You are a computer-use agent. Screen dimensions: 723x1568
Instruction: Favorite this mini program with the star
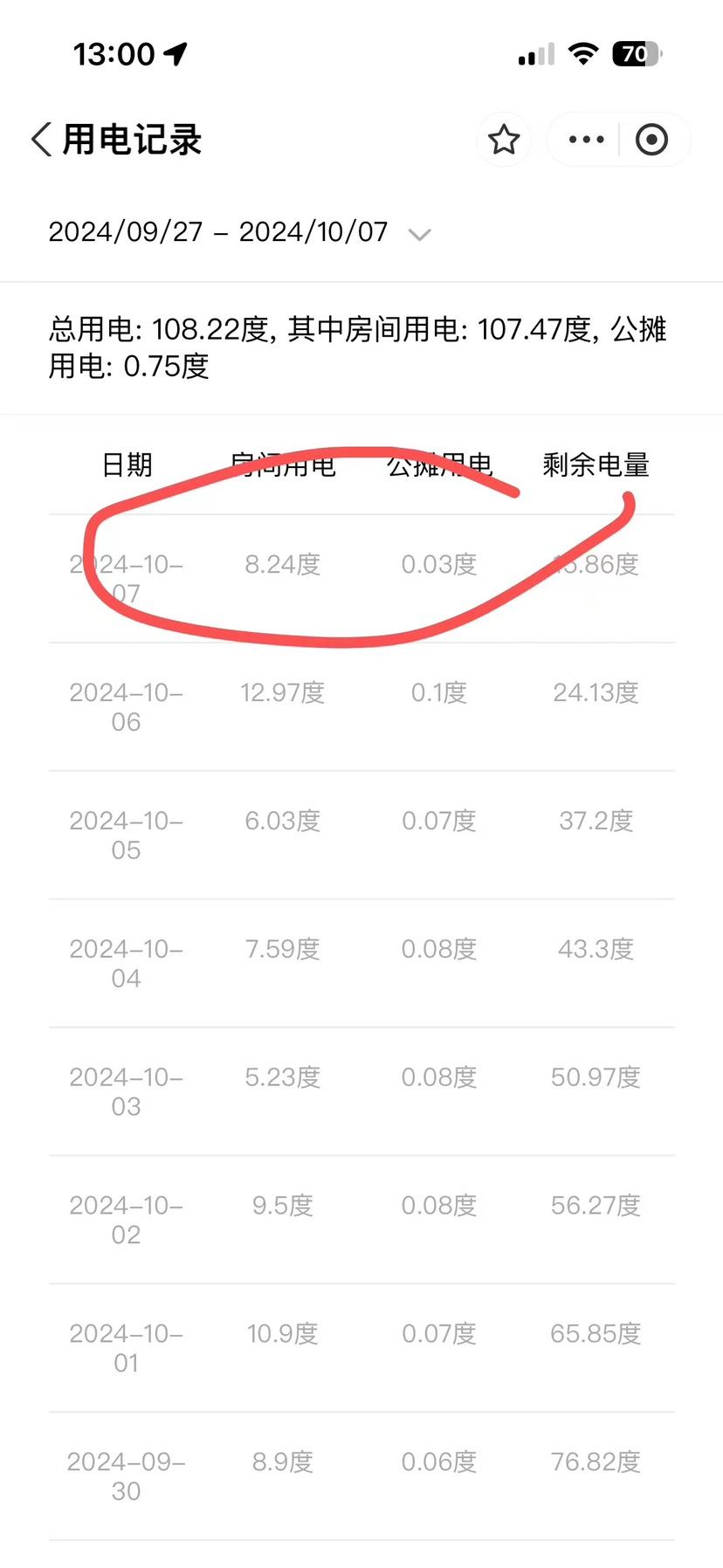pos(504,140)
